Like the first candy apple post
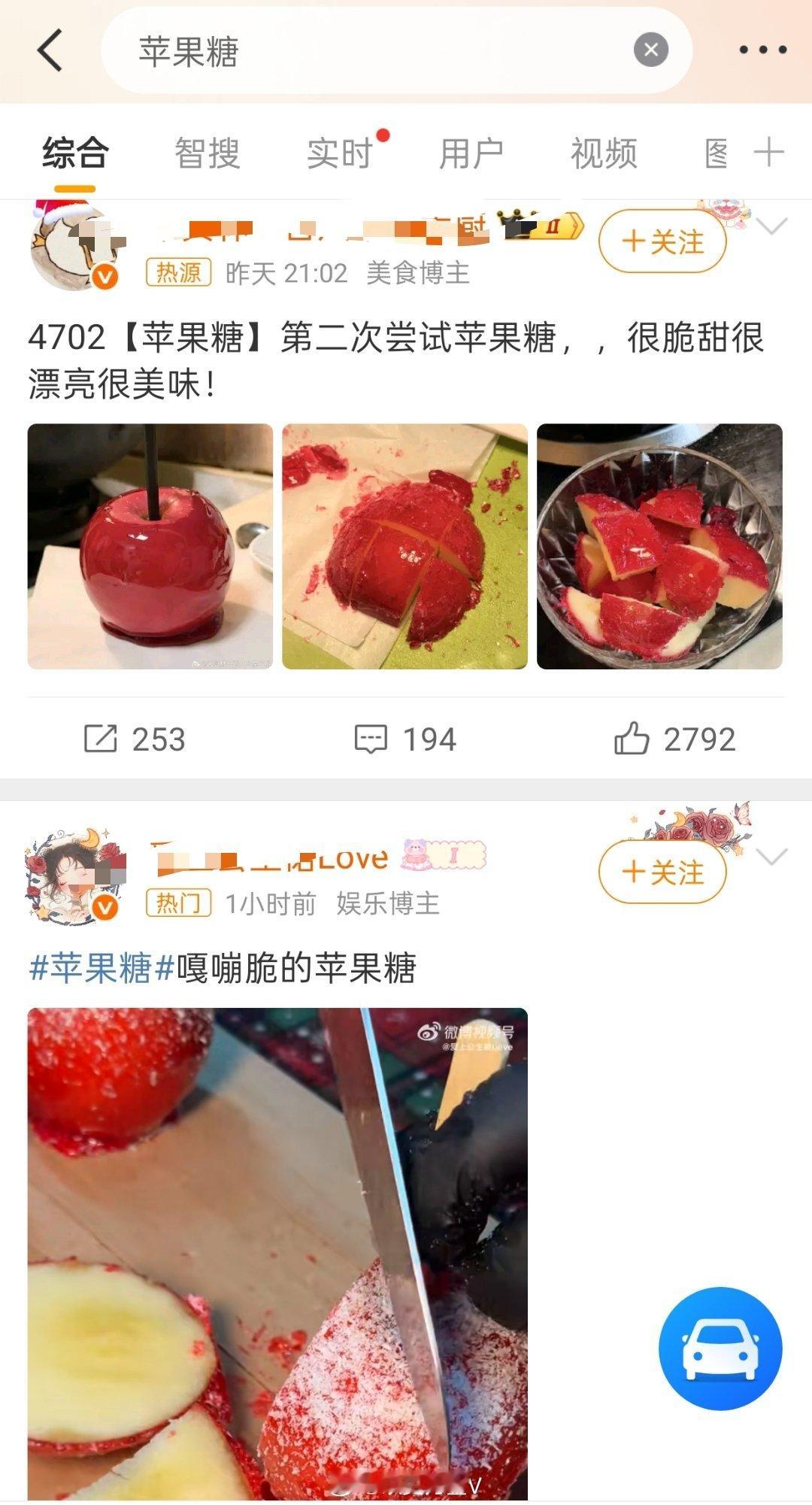This screenshot has height=1505, width=812. [637, 739]
